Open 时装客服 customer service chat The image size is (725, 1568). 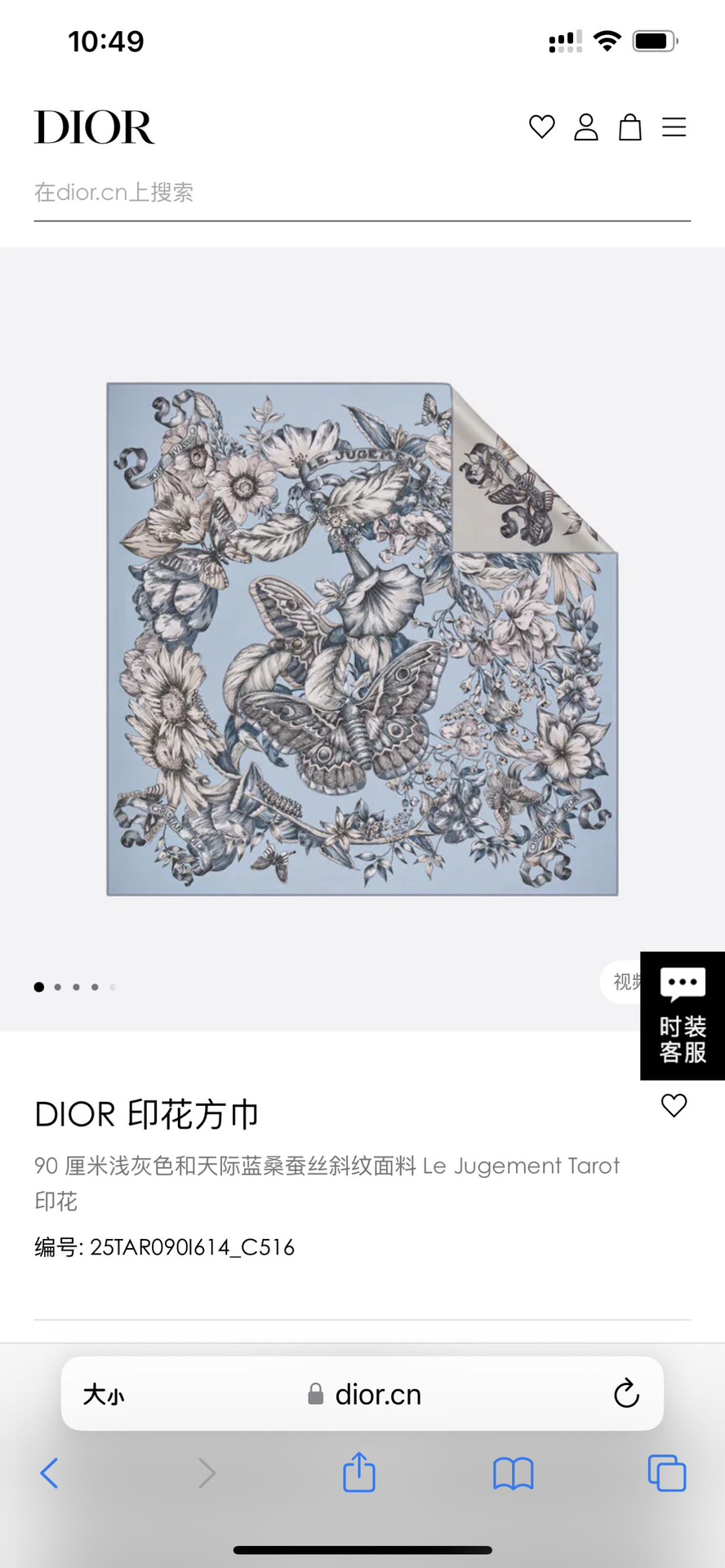683,1016
